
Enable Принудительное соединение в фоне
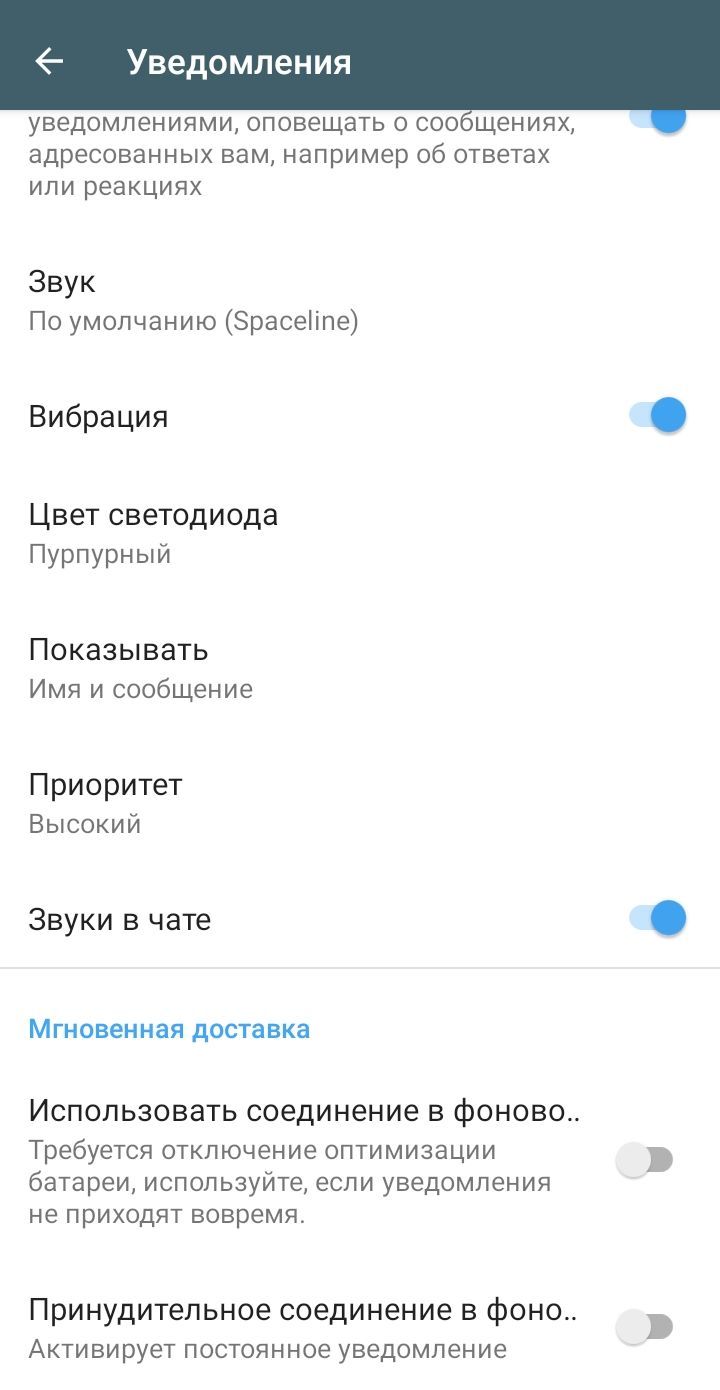click(x=645, y=1327)
